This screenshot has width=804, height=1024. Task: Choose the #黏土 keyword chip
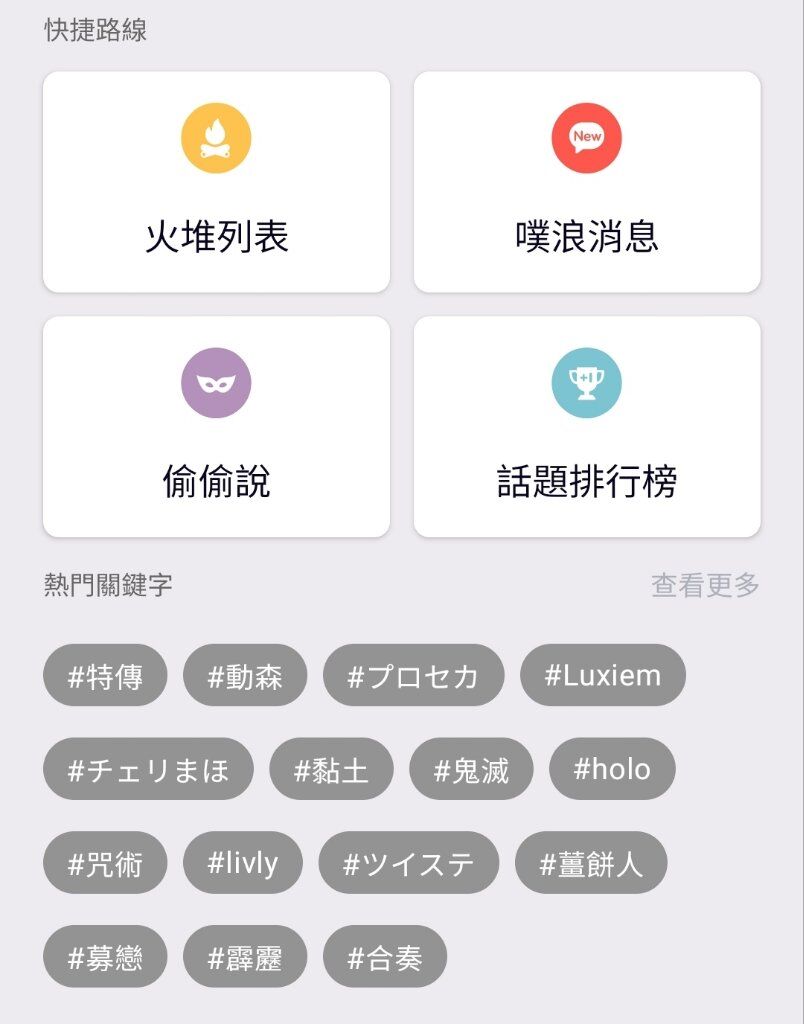click(x=331, y=770)
